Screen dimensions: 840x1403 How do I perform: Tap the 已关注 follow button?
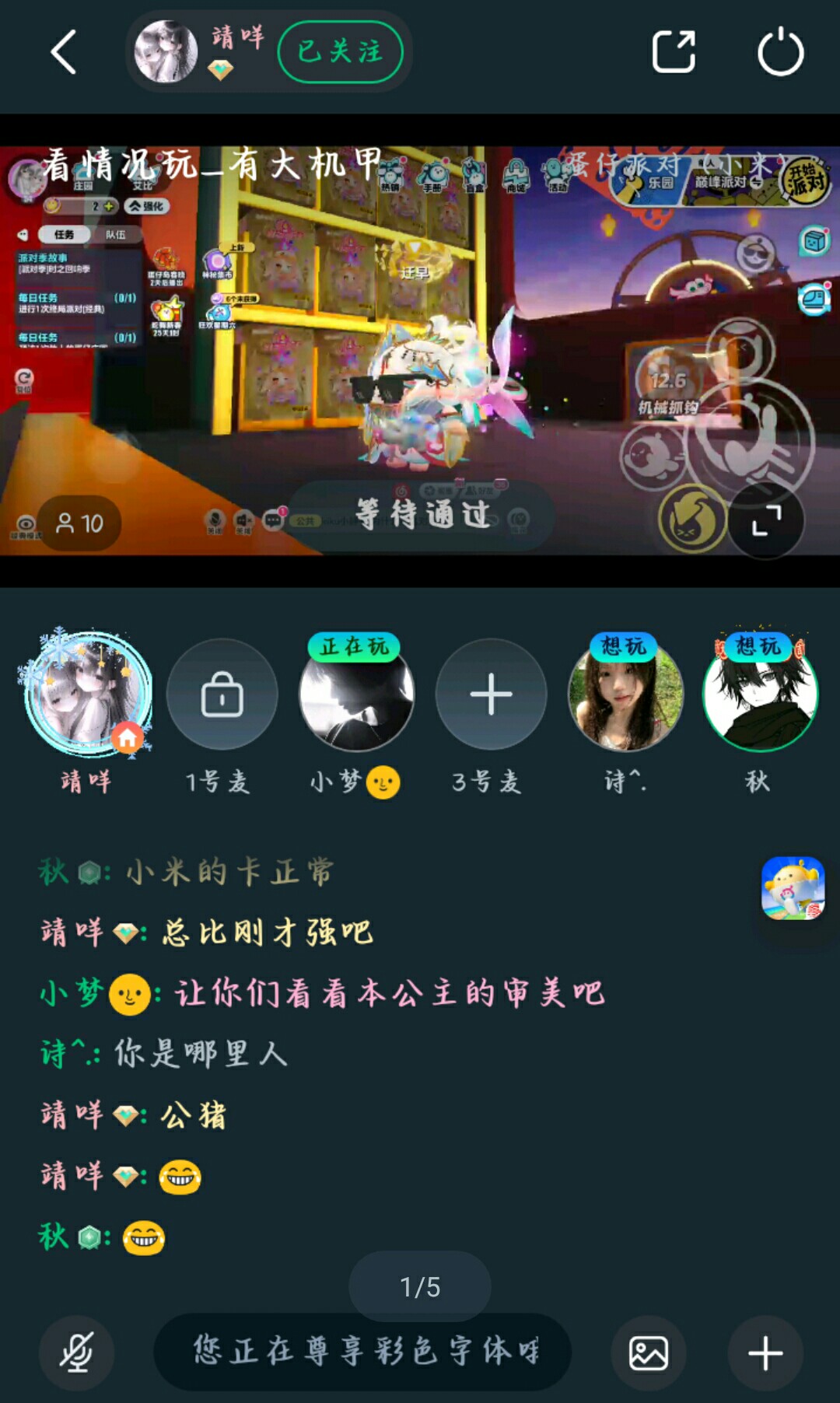click(340, 52)
